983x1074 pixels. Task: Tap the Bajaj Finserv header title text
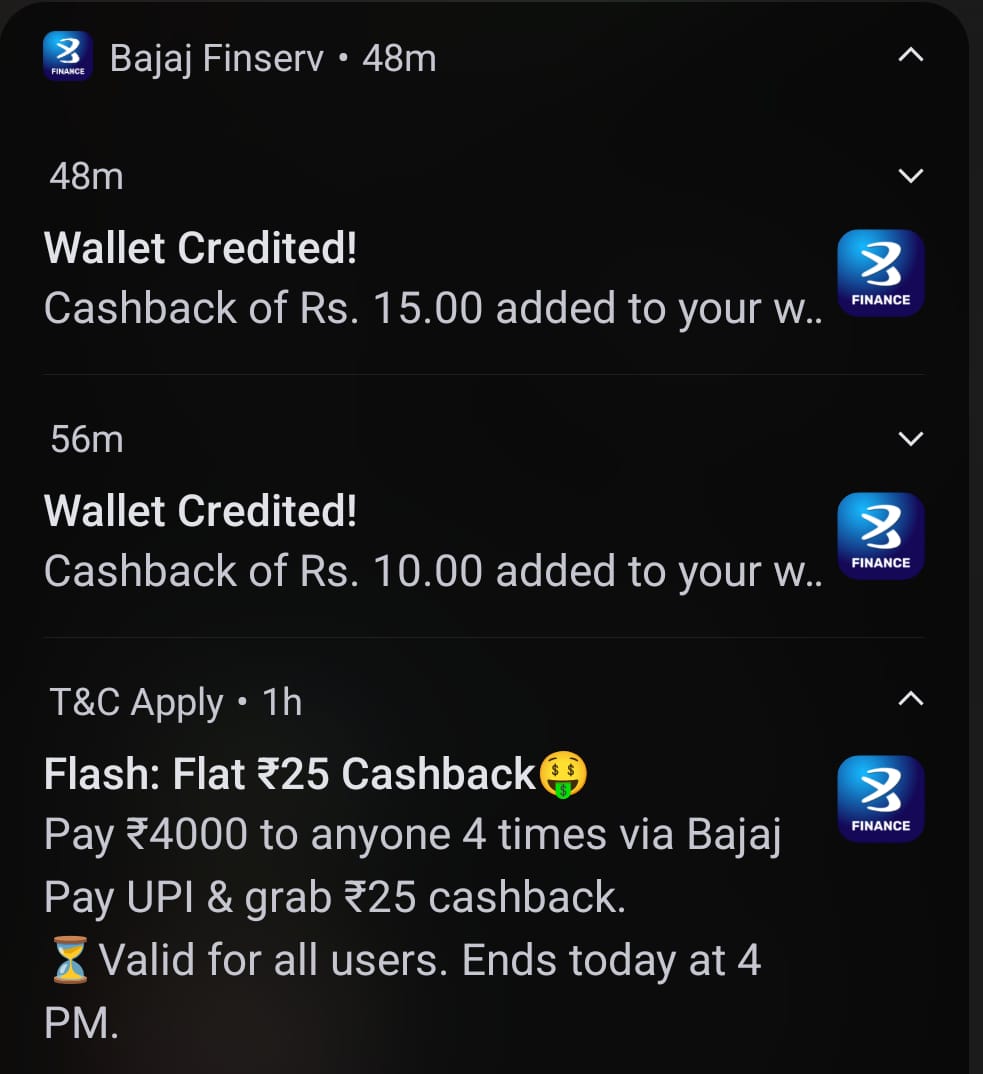tap(219, 57)
